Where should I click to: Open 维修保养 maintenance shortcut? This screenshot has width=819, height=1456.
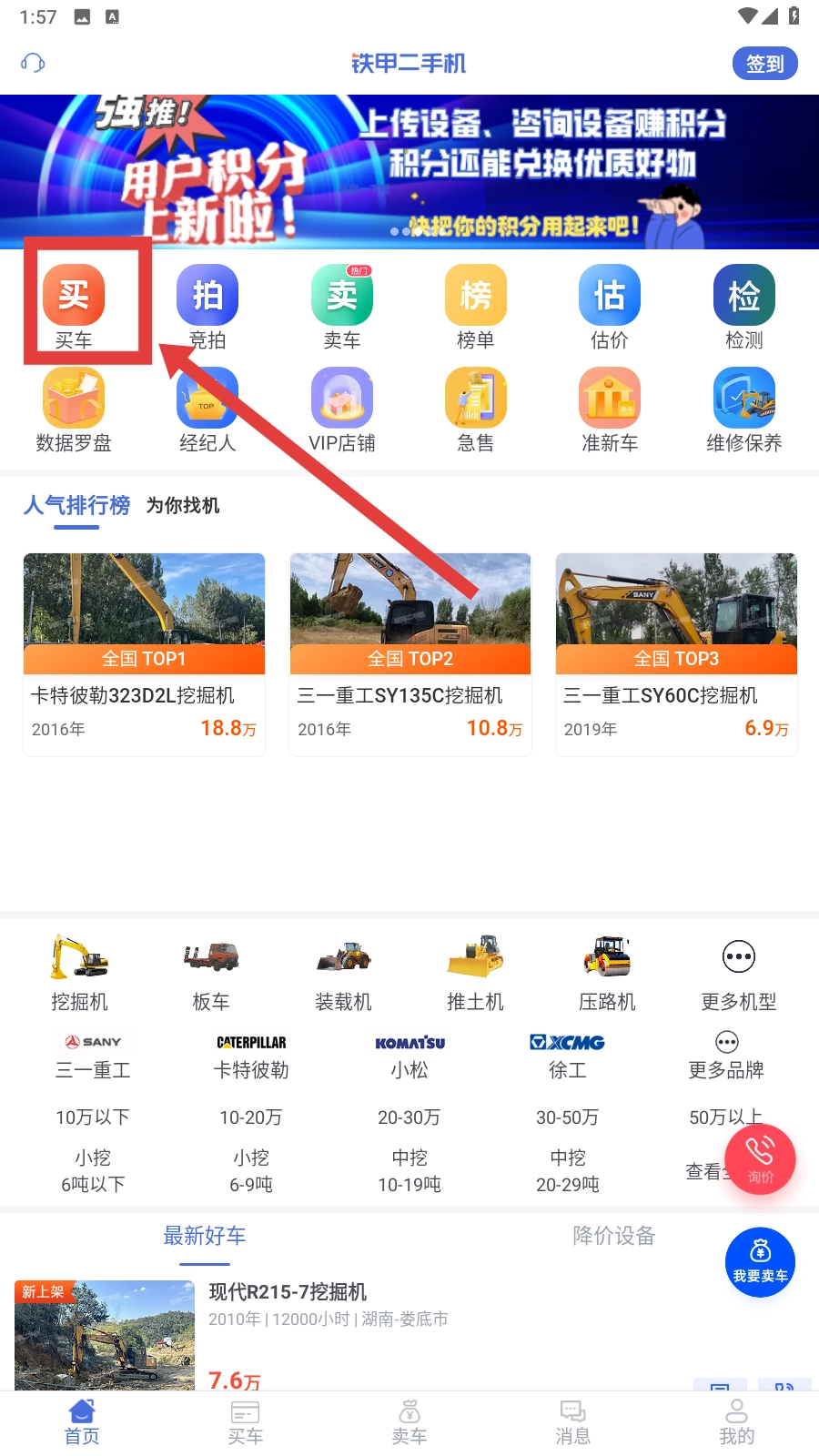pos(743,409)
